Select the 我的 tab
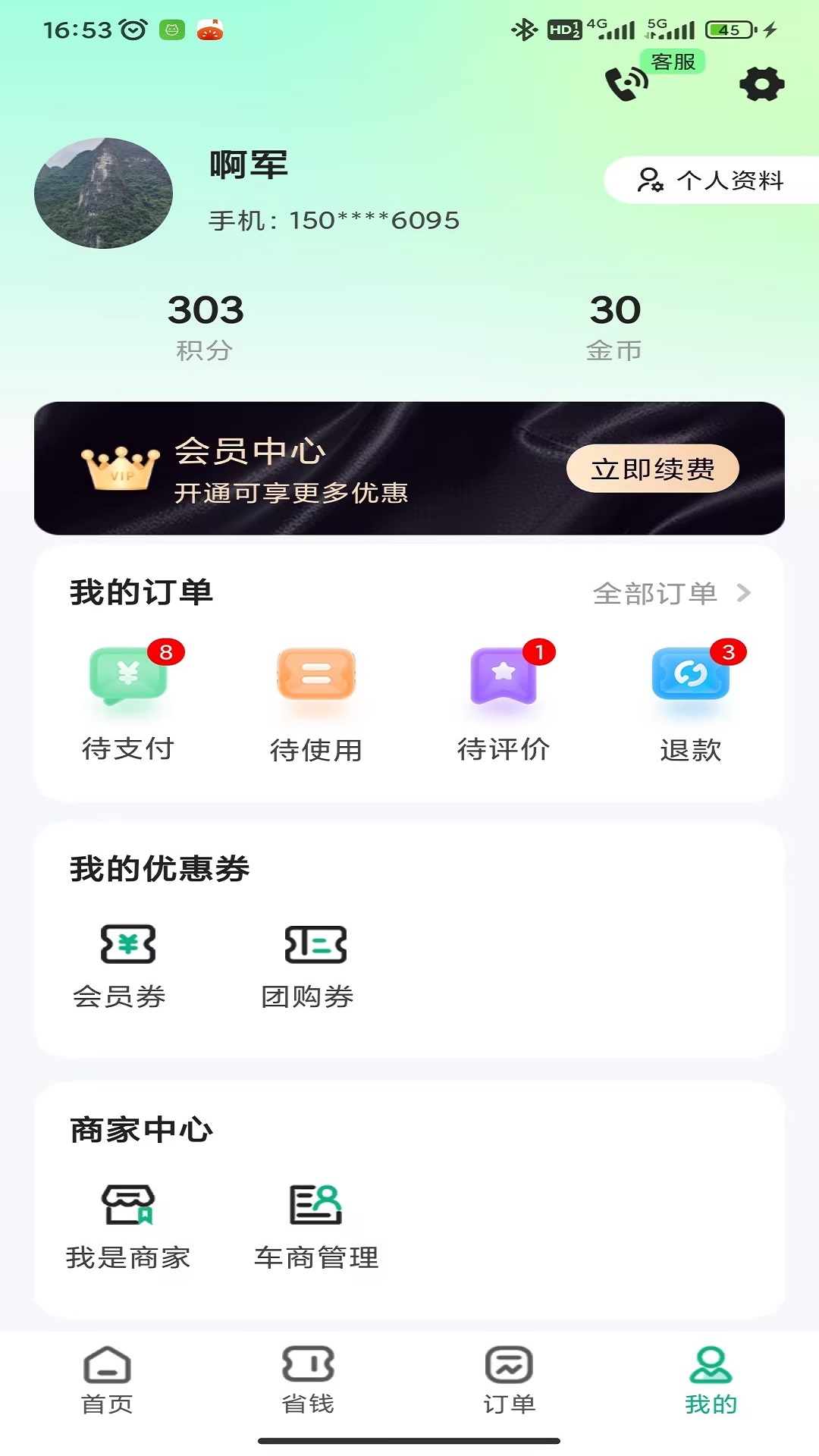The image size is (819, 1456). (x=711, y=1380)
